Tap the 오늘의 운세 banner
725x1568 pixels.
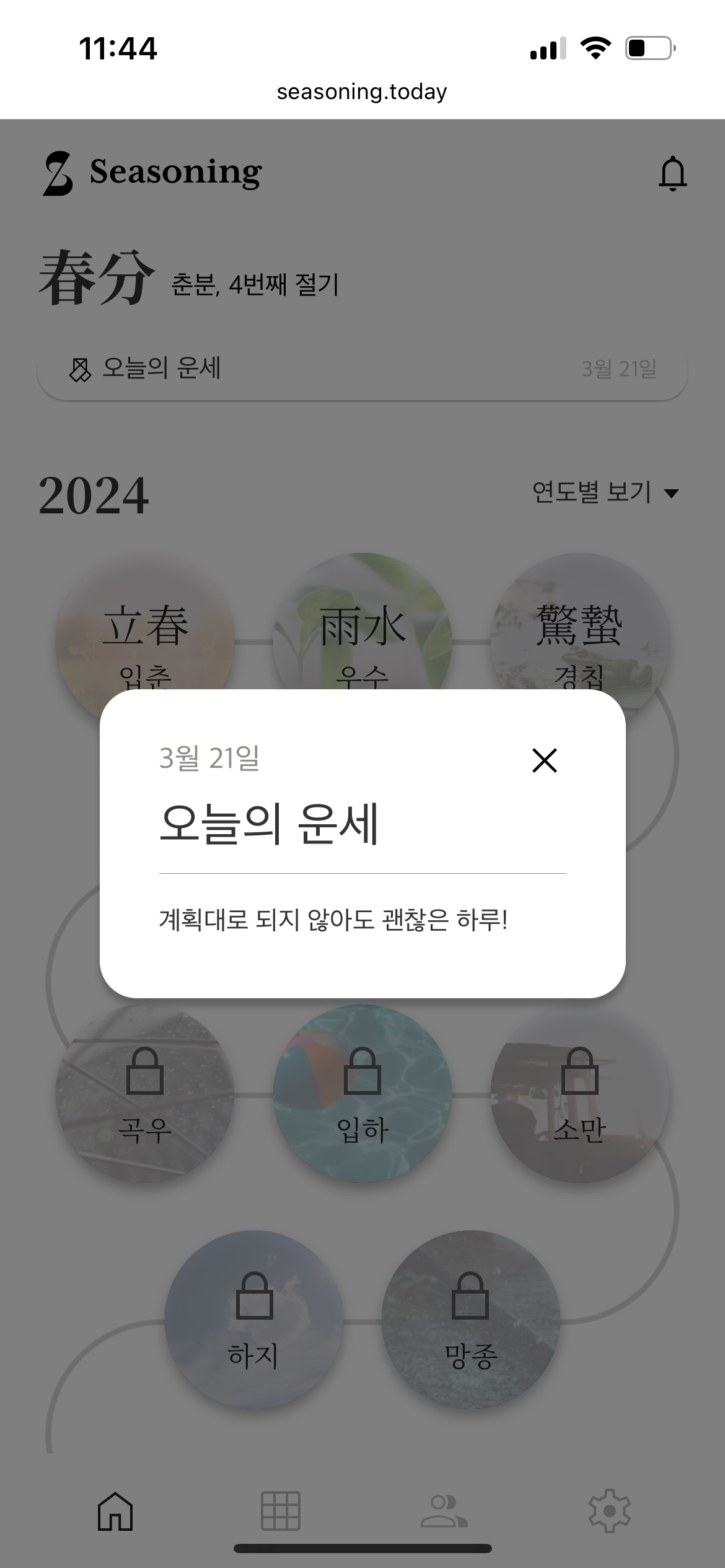pyautogui.click(x=362, y=369)
